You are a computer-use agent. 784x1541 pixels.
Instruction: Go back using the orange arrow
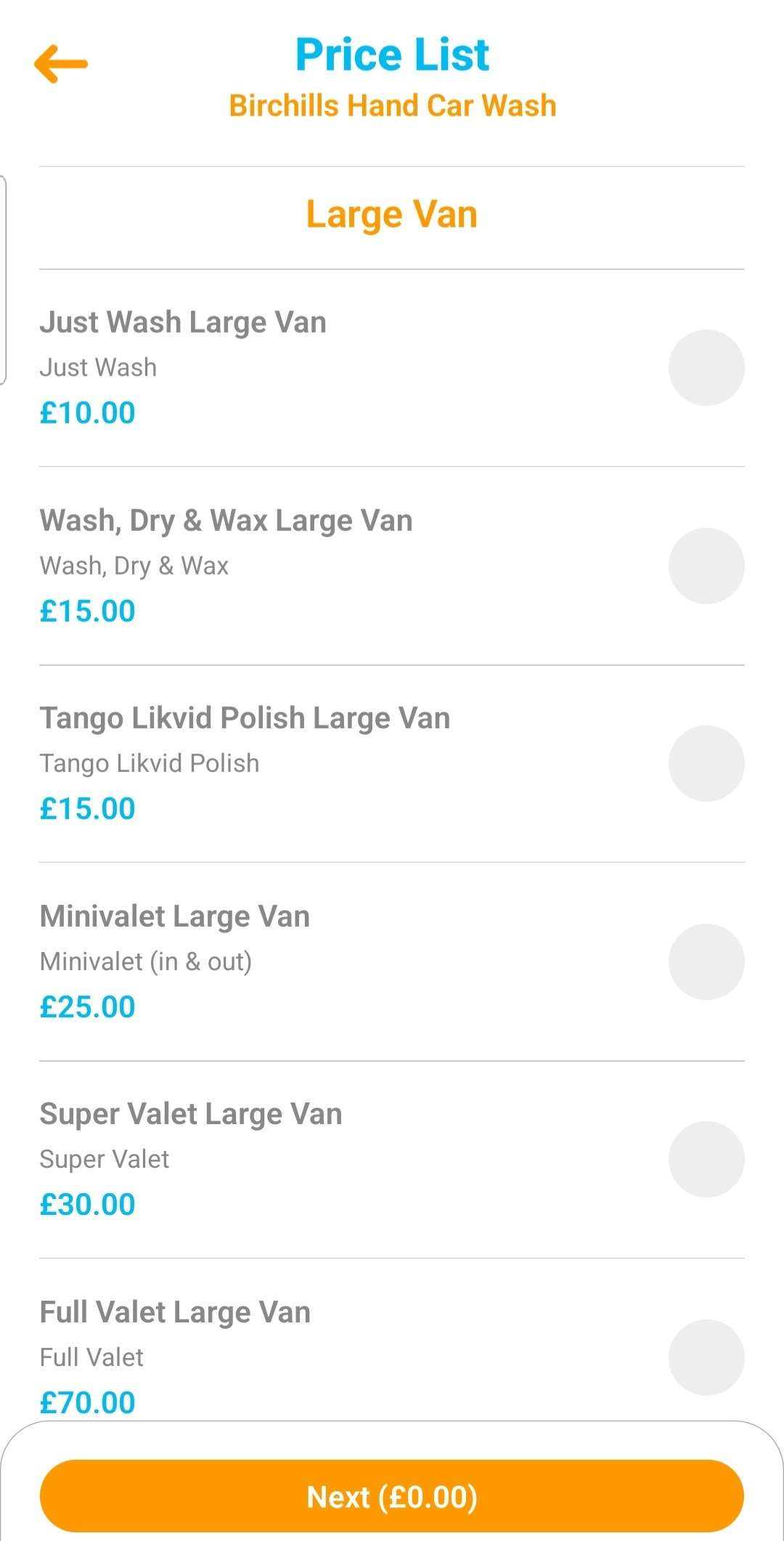click(61, 64)
